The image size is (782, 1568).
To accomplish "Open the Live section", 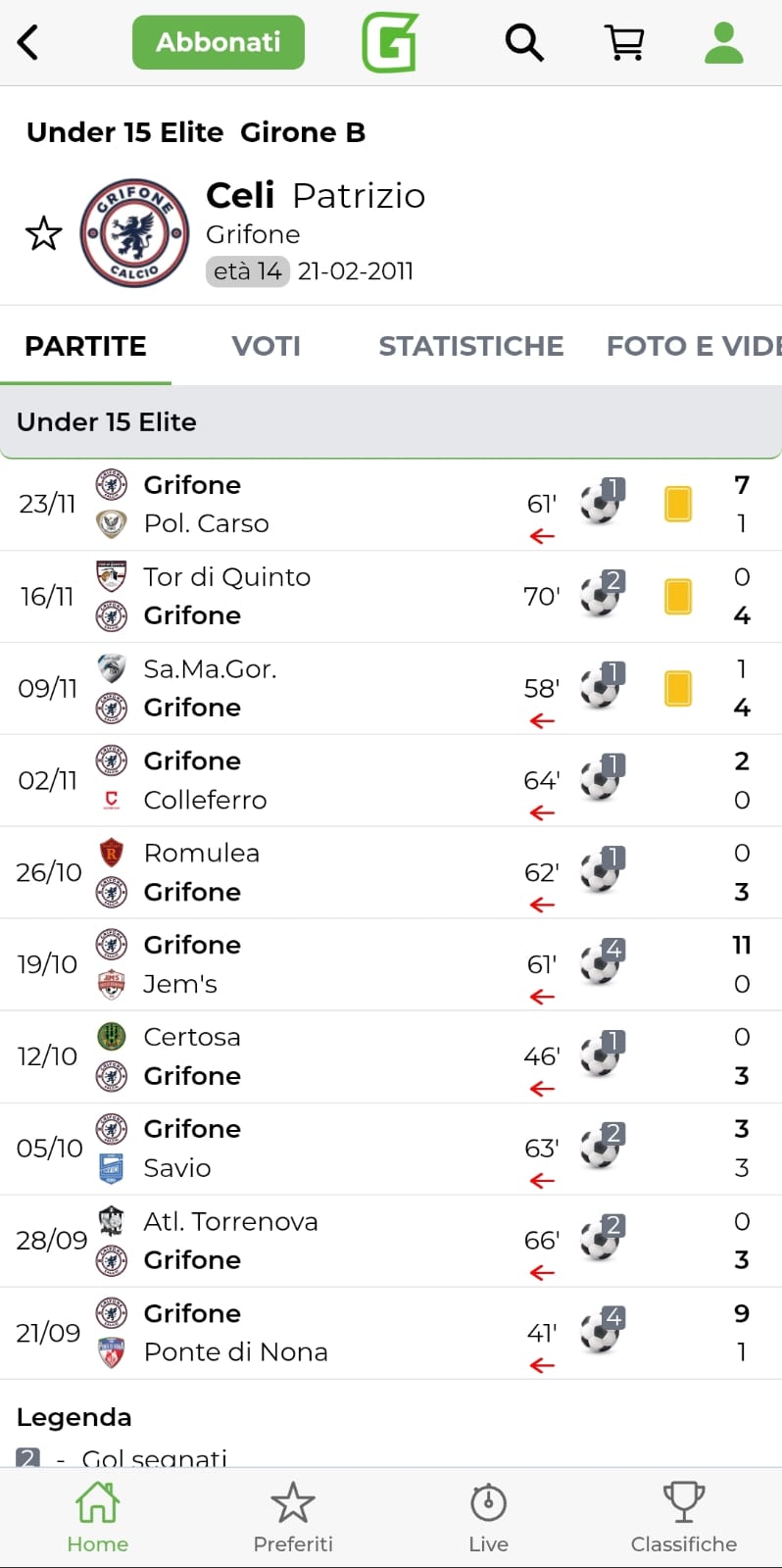I will coord(488,1518).
